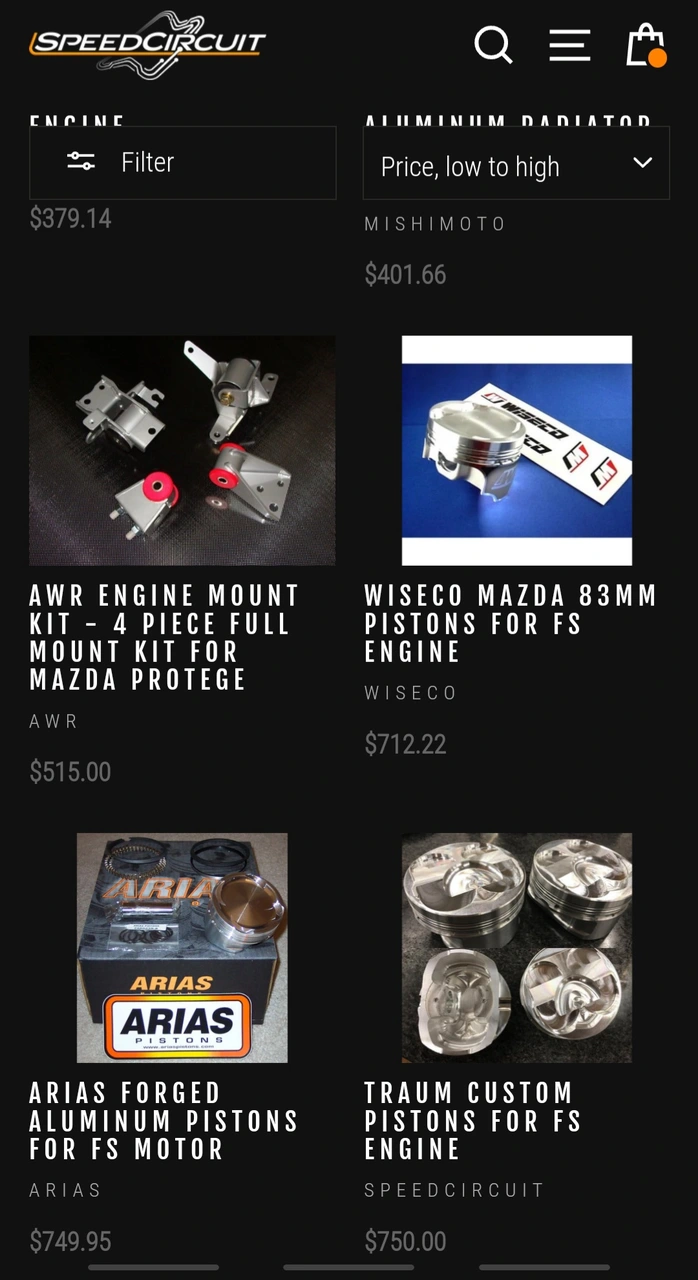View Traum Custom Pistons for FS Engine
The height and width of the screenshot is (1280, 698).
[x=516, y=948]
